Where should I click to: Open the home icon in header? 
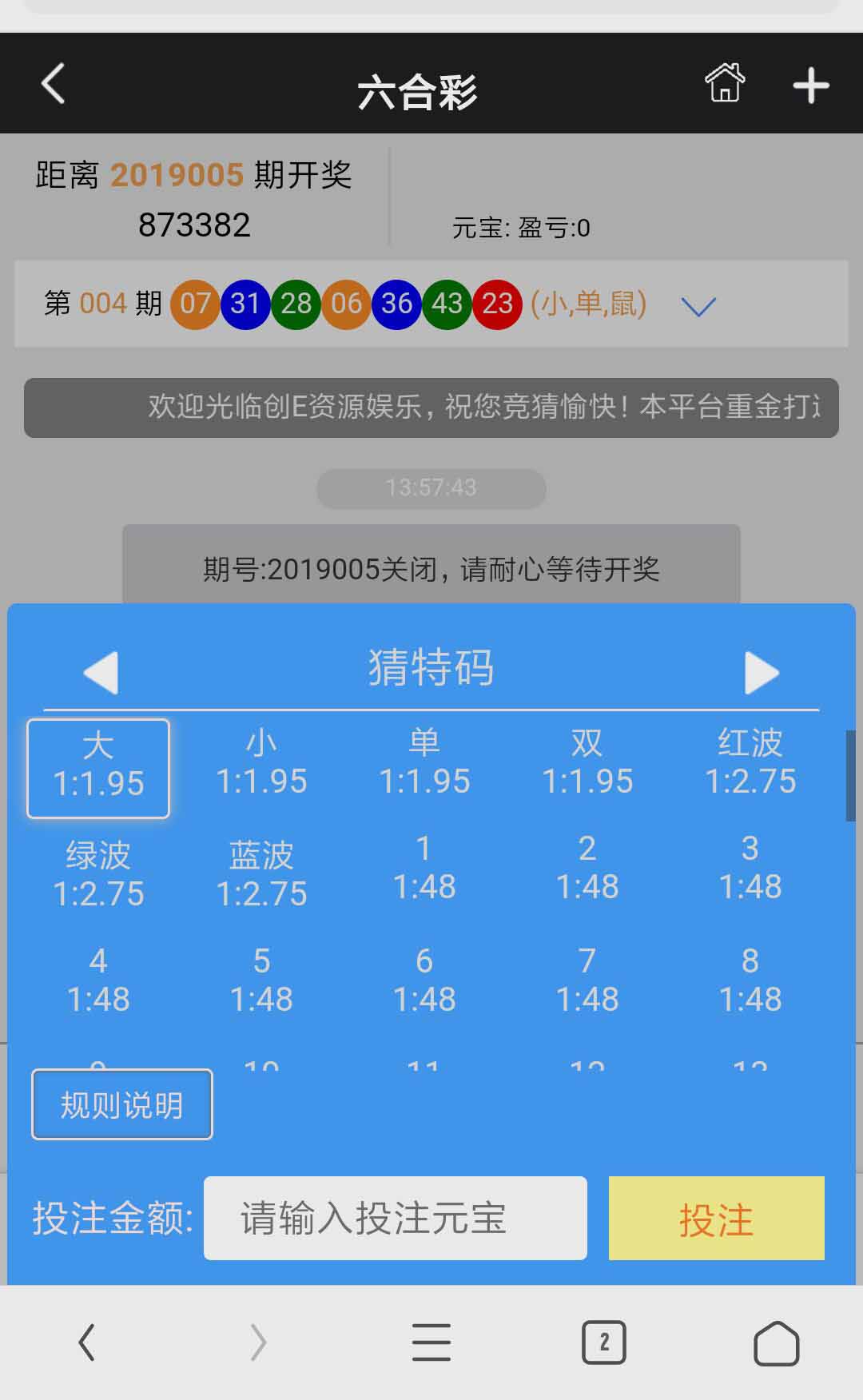click(724, 83)
